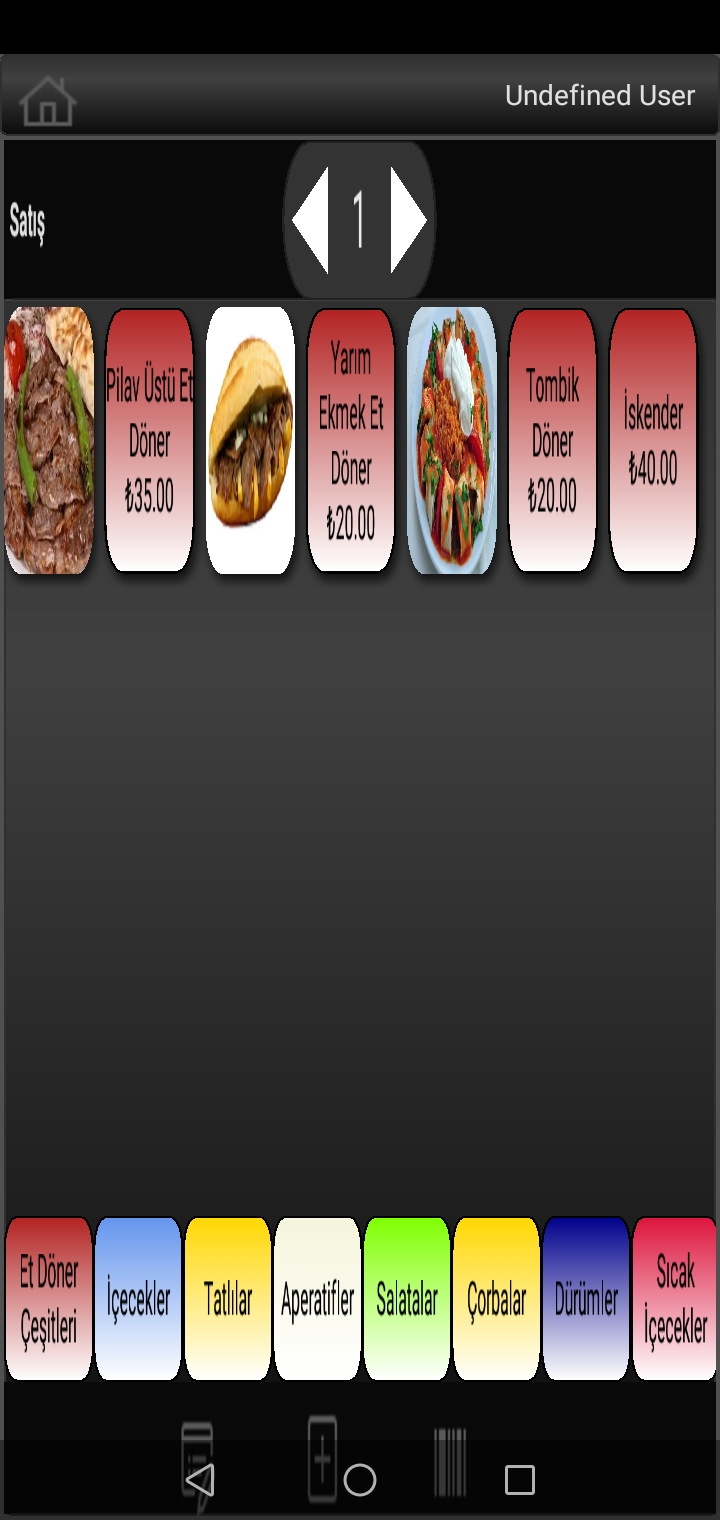
Task: Increase quantity with the right arrow
Action: (408, 220)
